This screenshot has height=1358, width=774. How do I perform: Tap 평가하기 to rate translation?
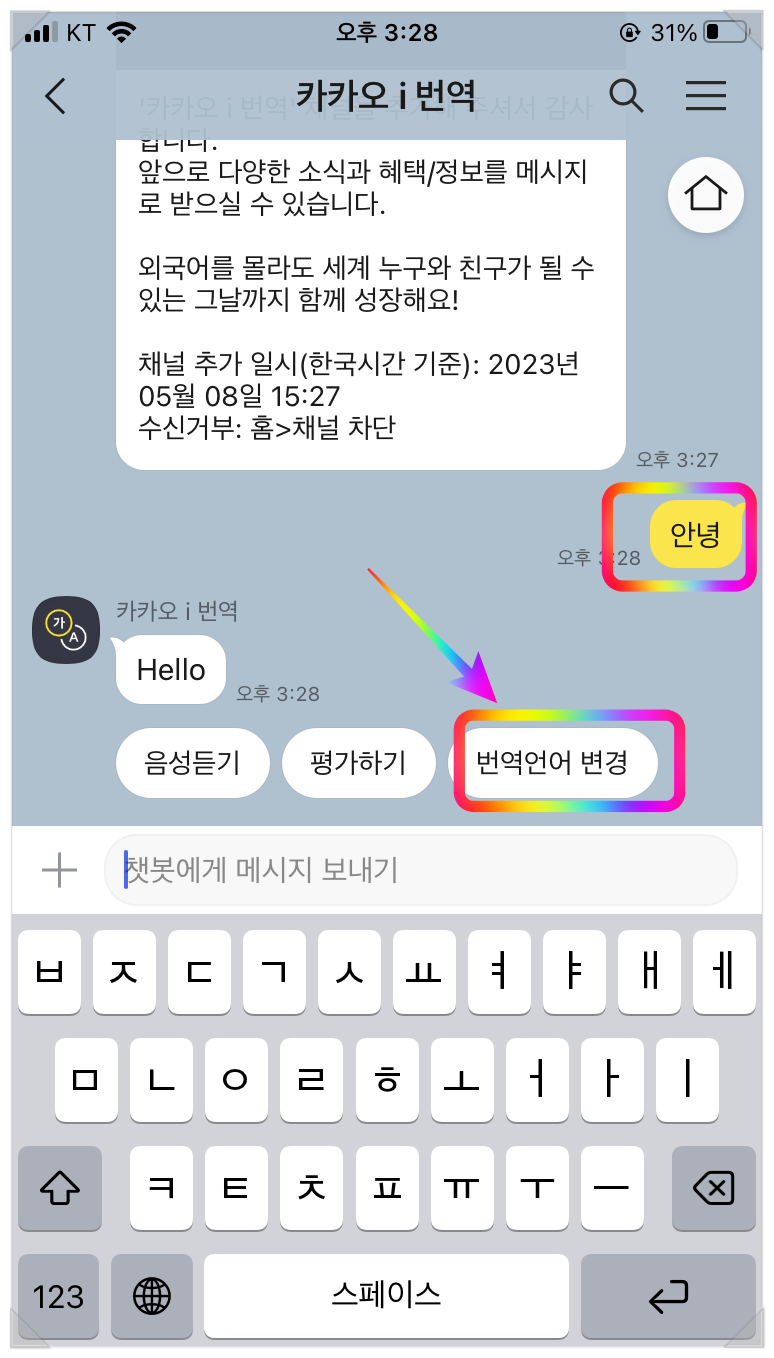358,763
